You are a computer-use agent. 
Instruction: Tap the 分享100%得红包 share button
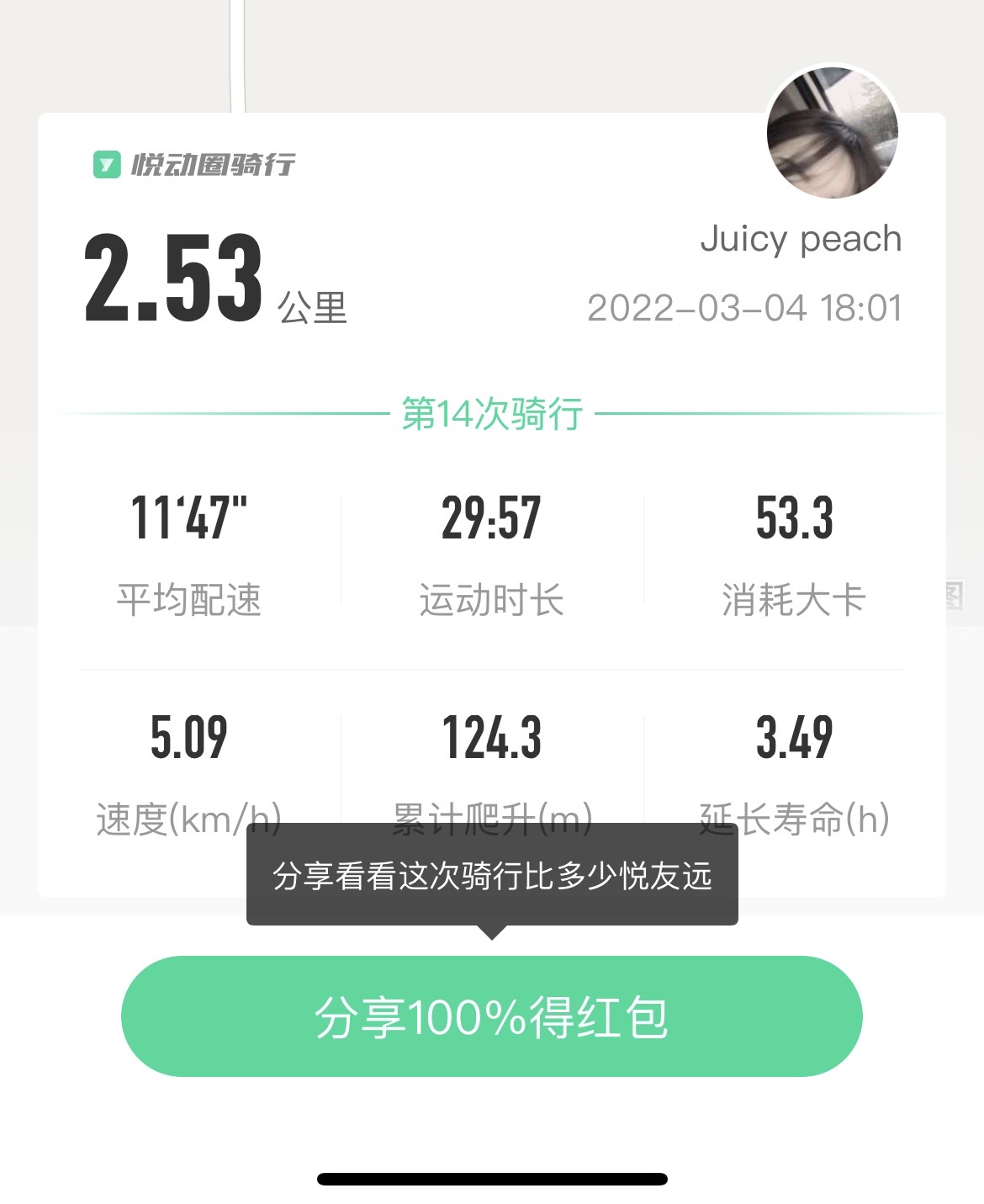[x=492, y=1016]
